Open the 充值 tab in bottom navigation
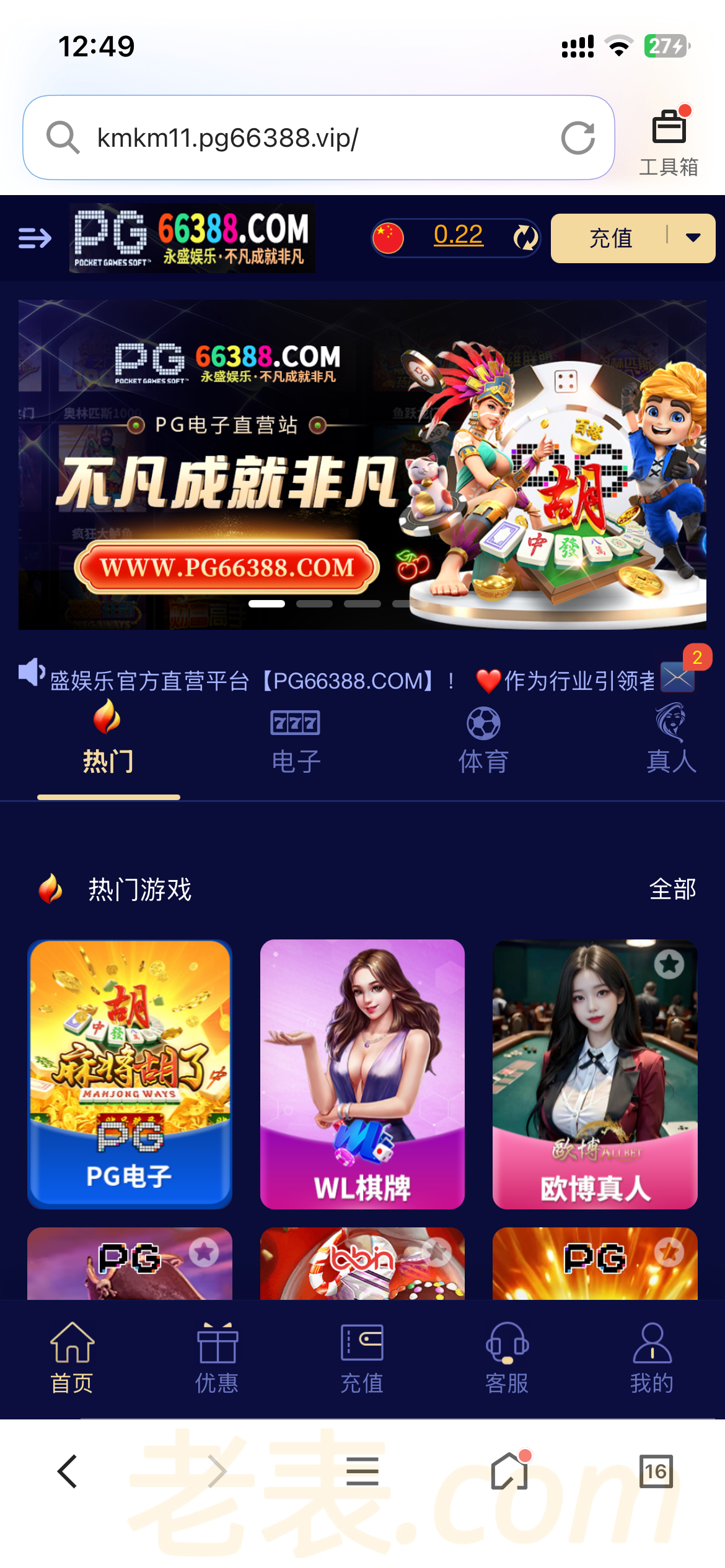The width and height of the screenshot is (725, 1568). pos(362,1357)
